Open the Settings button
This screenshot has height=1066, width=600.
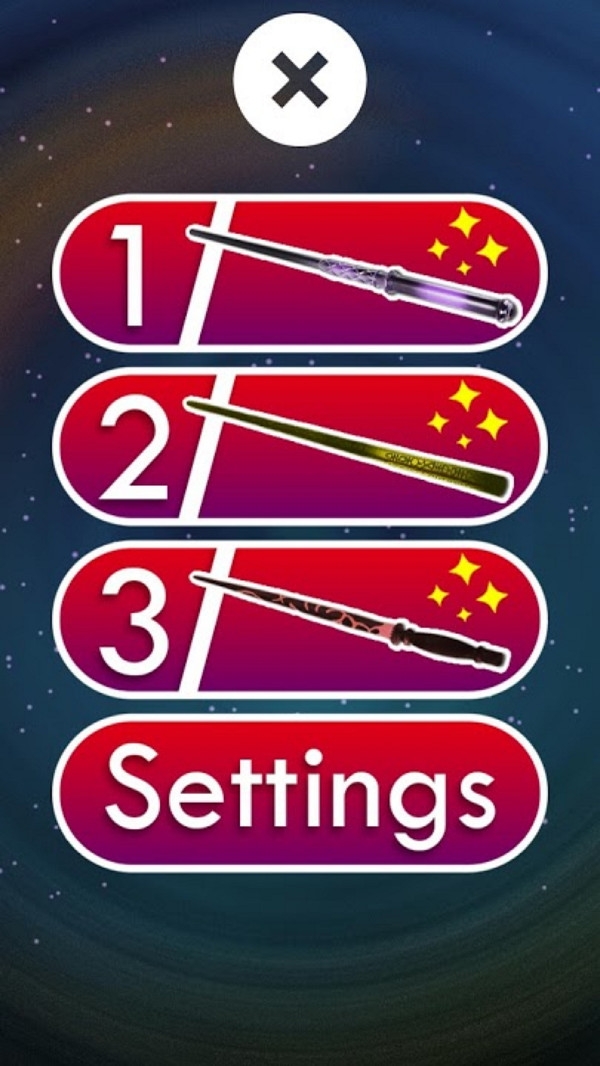point(300,793)
